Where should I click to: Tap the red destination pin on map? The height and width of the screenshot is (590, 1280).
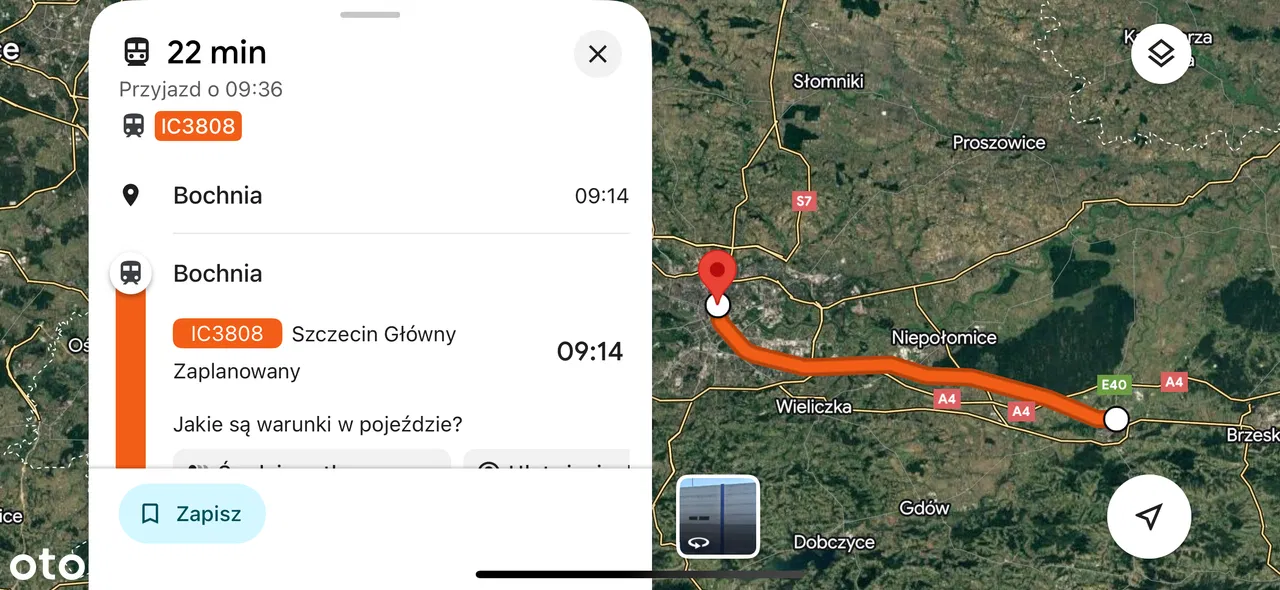click(716, 272)
